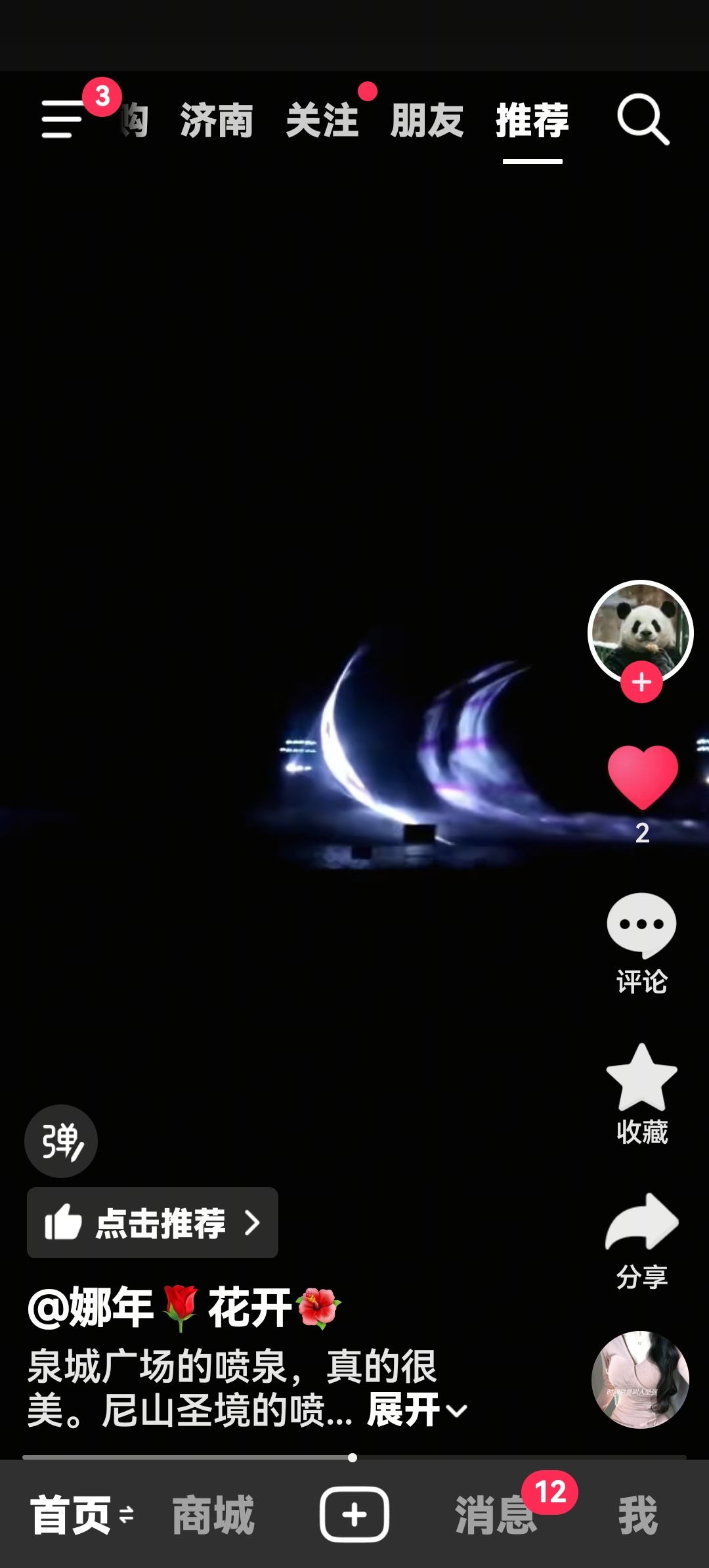Image resolution: width=709 pixels, height=1568 pixels.
Task: Tap the red heart like icon
Action: [x=642, y=777]
